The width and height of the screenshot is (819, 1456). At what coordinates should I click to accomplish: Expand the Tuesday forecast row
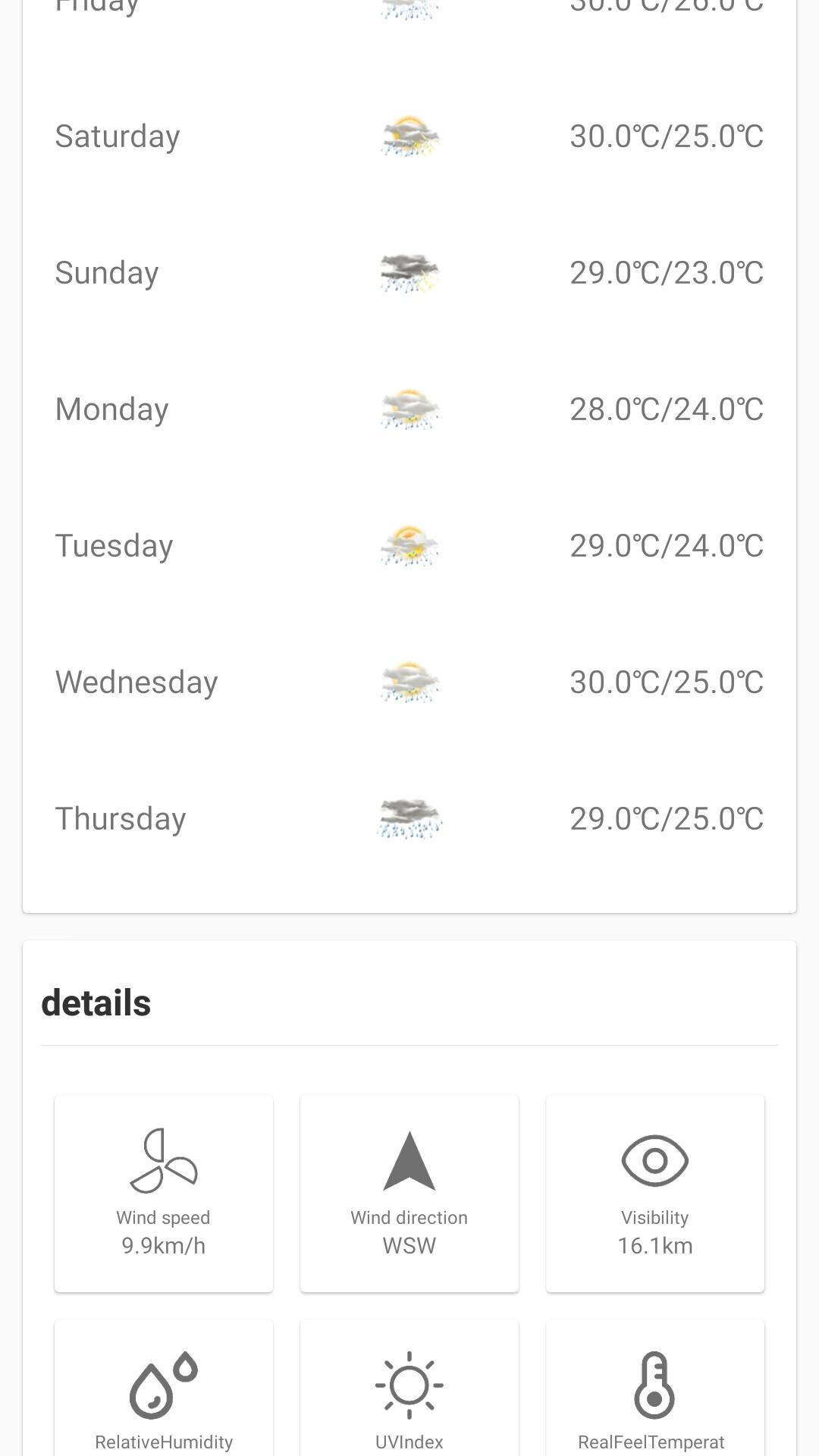pos(409,544)
